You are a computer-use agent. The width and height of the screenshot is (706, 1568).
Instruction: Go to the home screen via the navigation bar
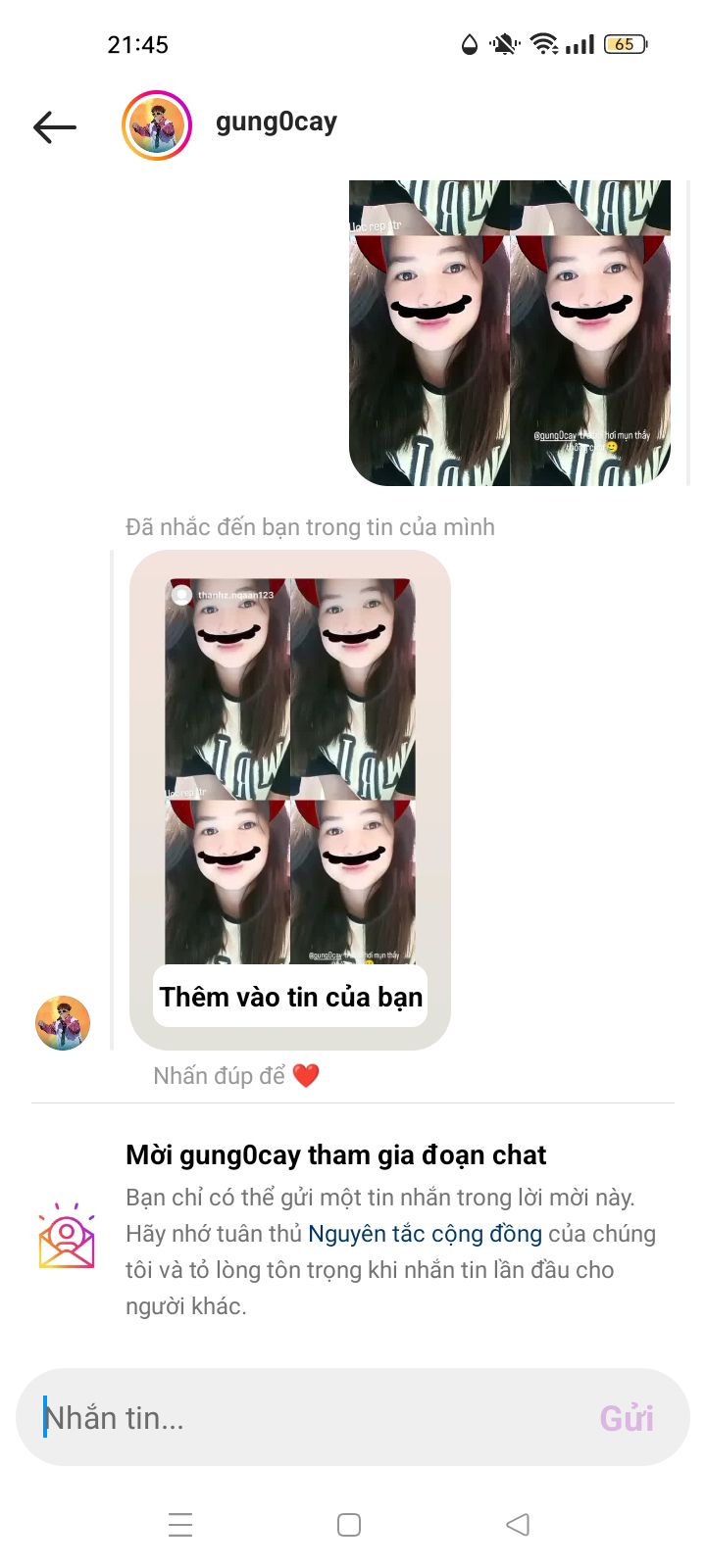349,1524
